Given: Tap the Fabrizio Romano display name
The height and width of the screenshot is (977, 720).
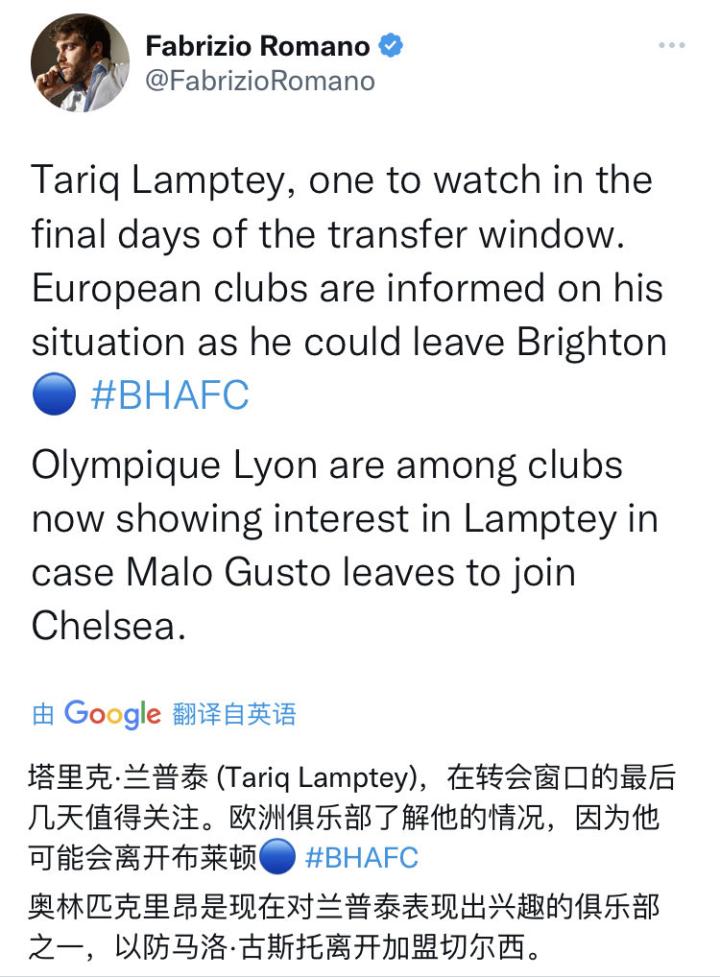Looking at the screenshot, I should click(x=257, y=46).
